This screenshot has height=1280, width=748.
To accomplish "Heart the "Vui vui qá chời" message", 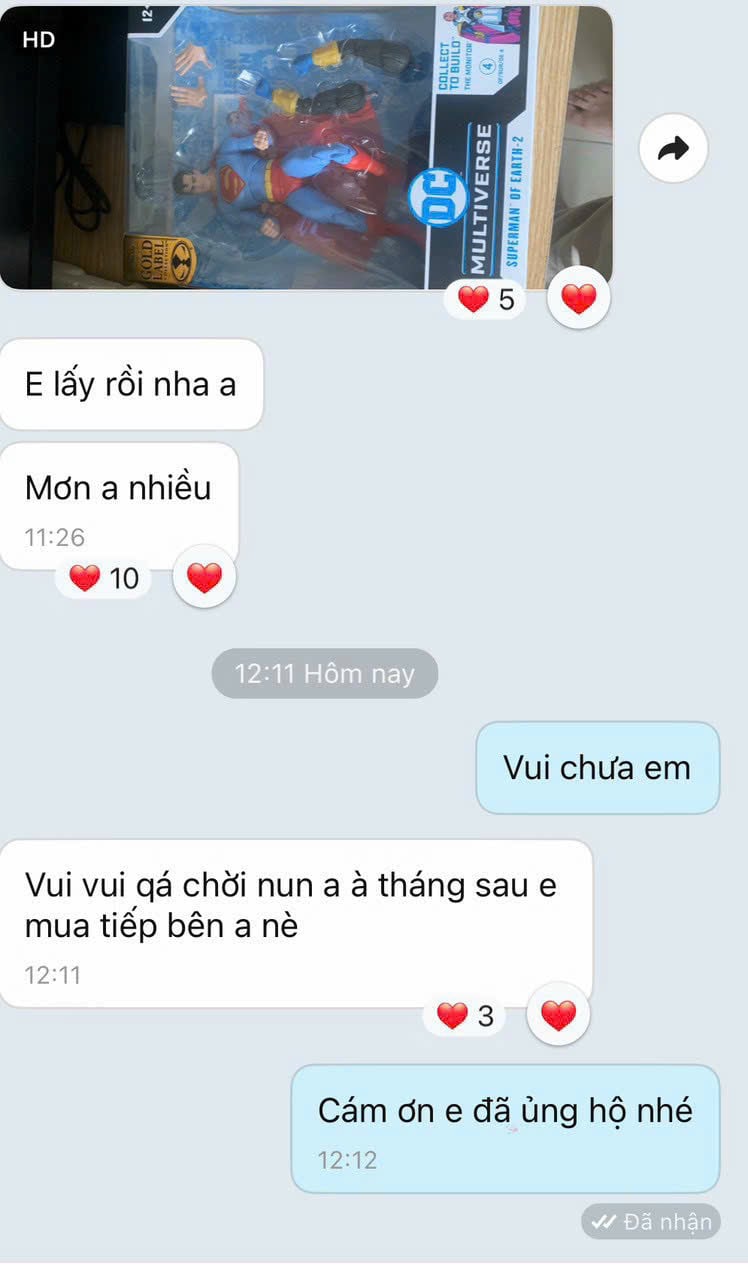I will click(558, 1015).
